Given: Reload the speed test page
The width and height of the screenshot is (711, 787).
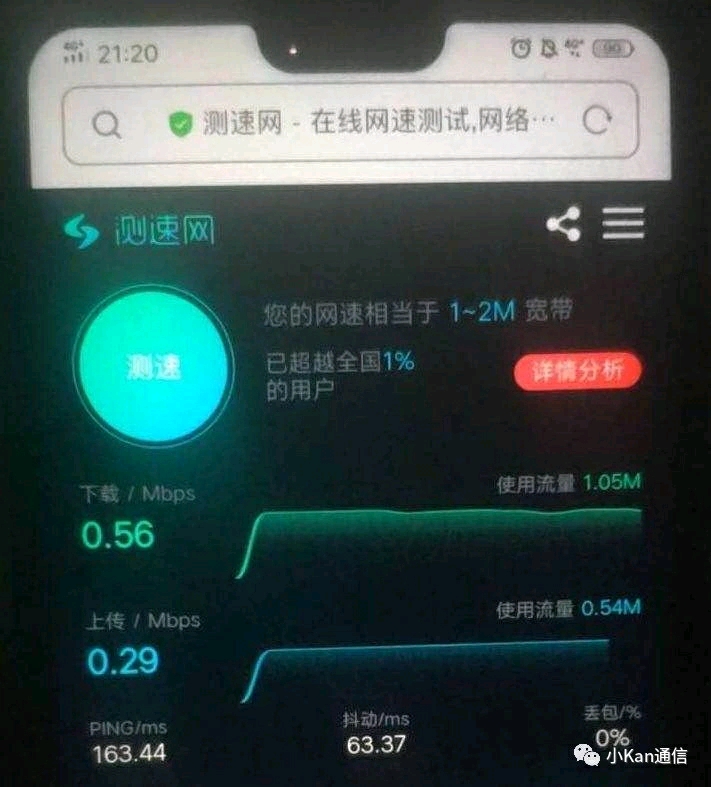Looking at the screenshot, I should (597, 122).
